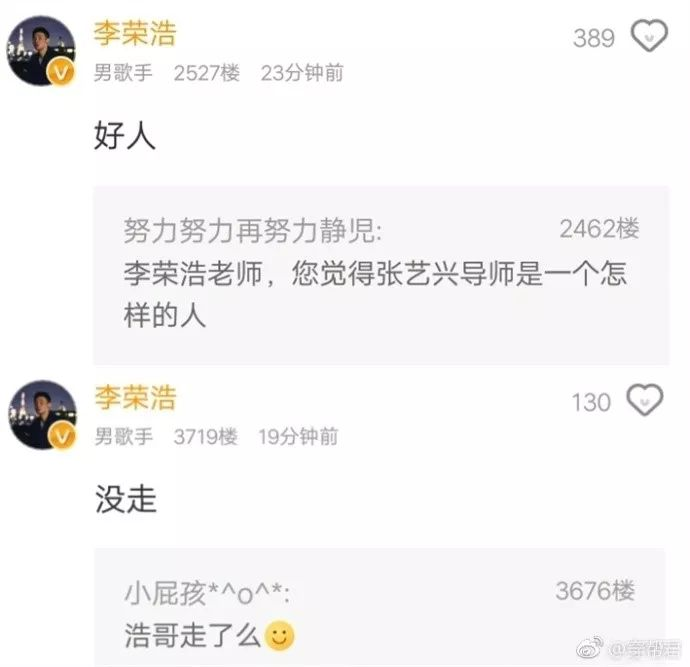Open the 李荣浩 username link on the "没走" comment
Screen dimensions: 690x667
[134, 397]
